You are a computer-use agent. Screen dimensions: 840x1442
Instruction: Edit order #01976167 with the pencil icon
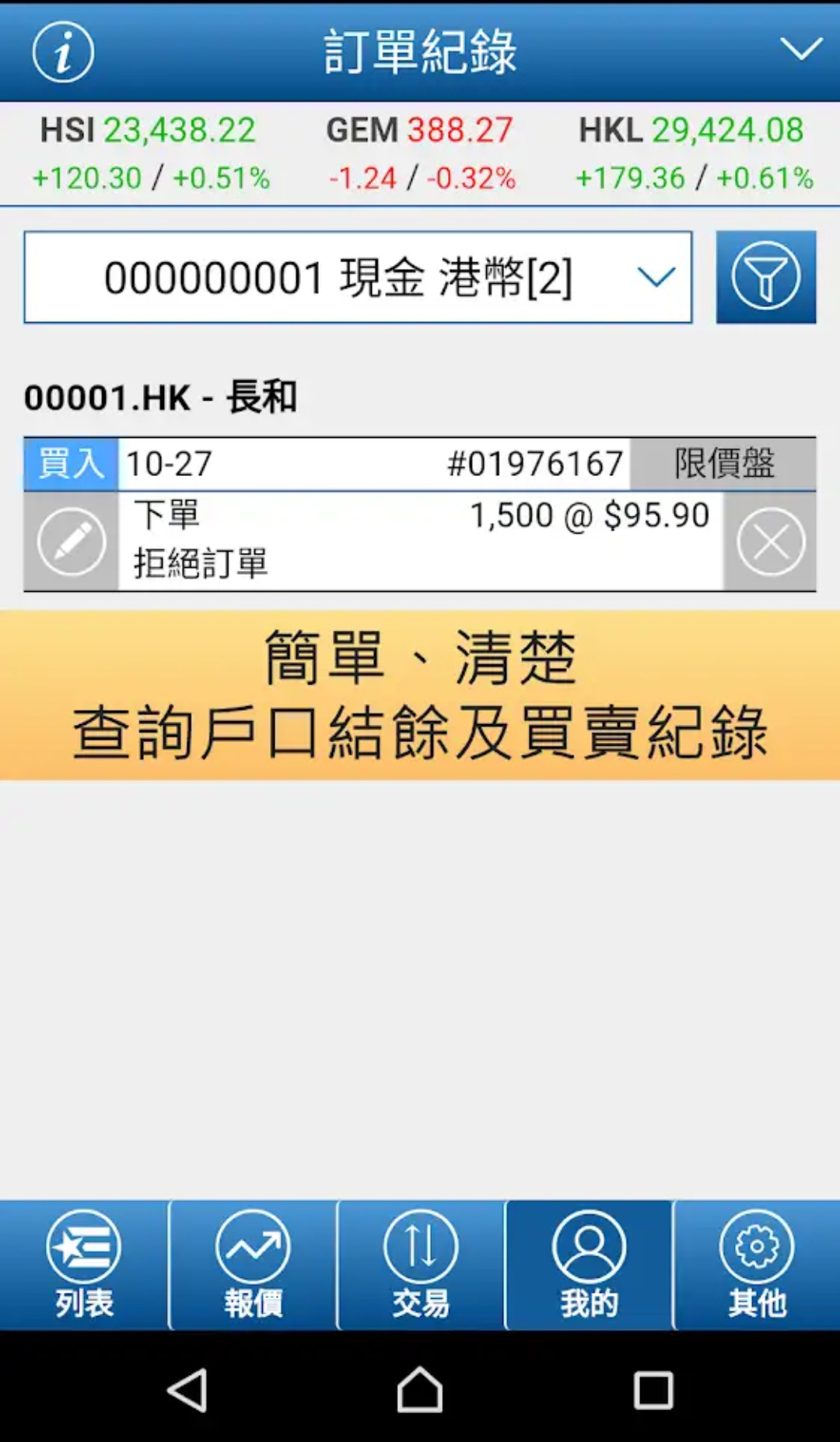71,541
